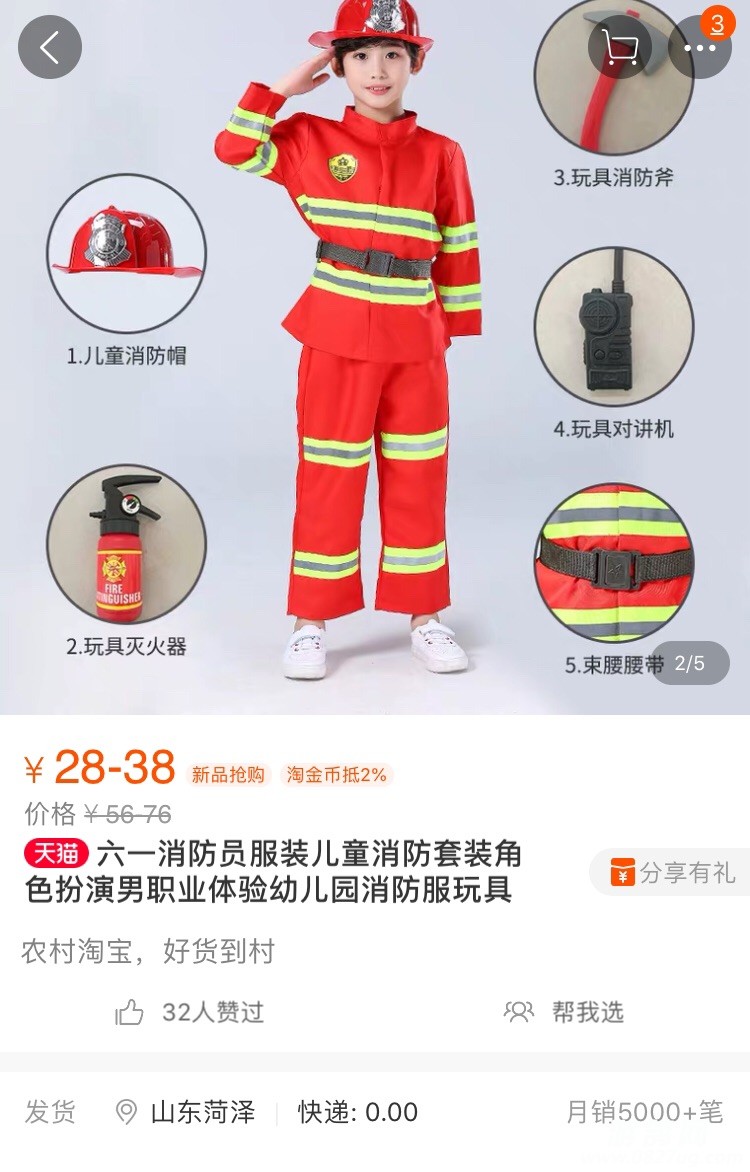Tap the 淘金币抵2% coin discount tag
Screen dimensions: 750x1172
point(337,774)
